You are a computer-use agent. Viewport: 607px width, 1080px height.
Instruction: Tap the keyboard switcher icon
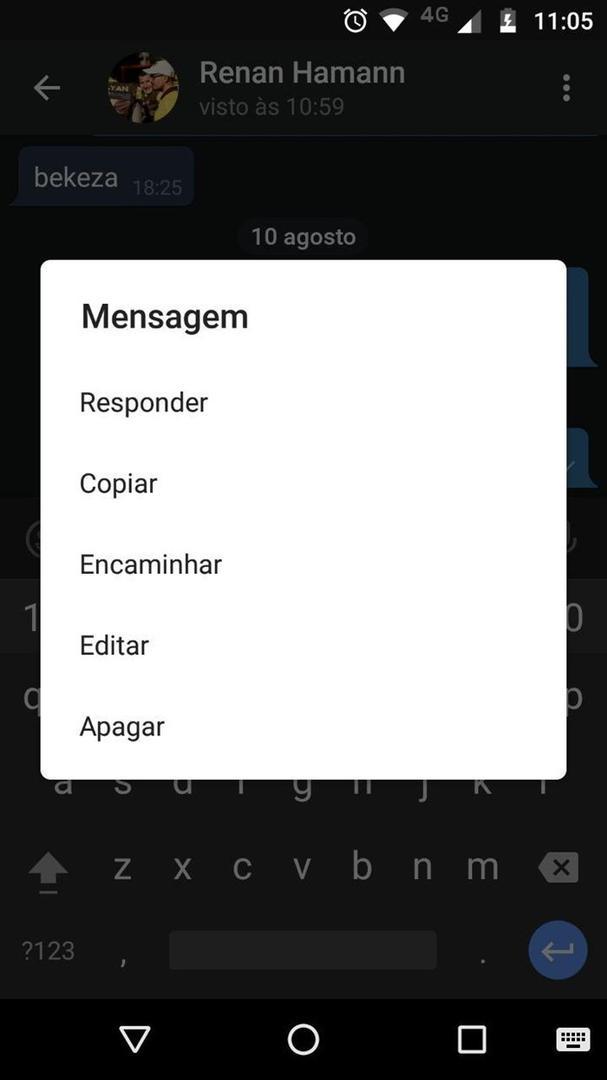[573, 1039]
